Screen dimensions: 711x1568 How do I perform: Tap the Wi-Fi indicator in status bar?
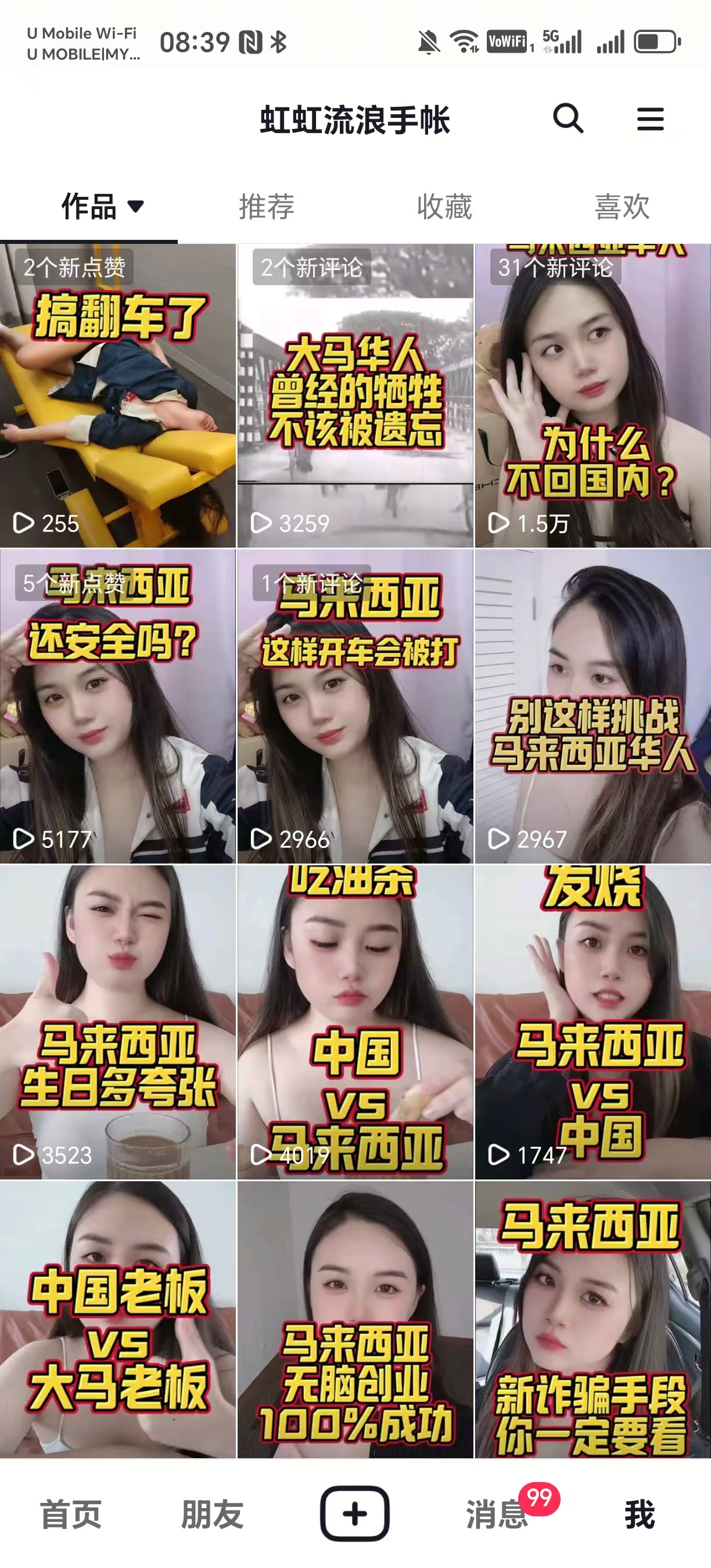[x=464, y=40]
